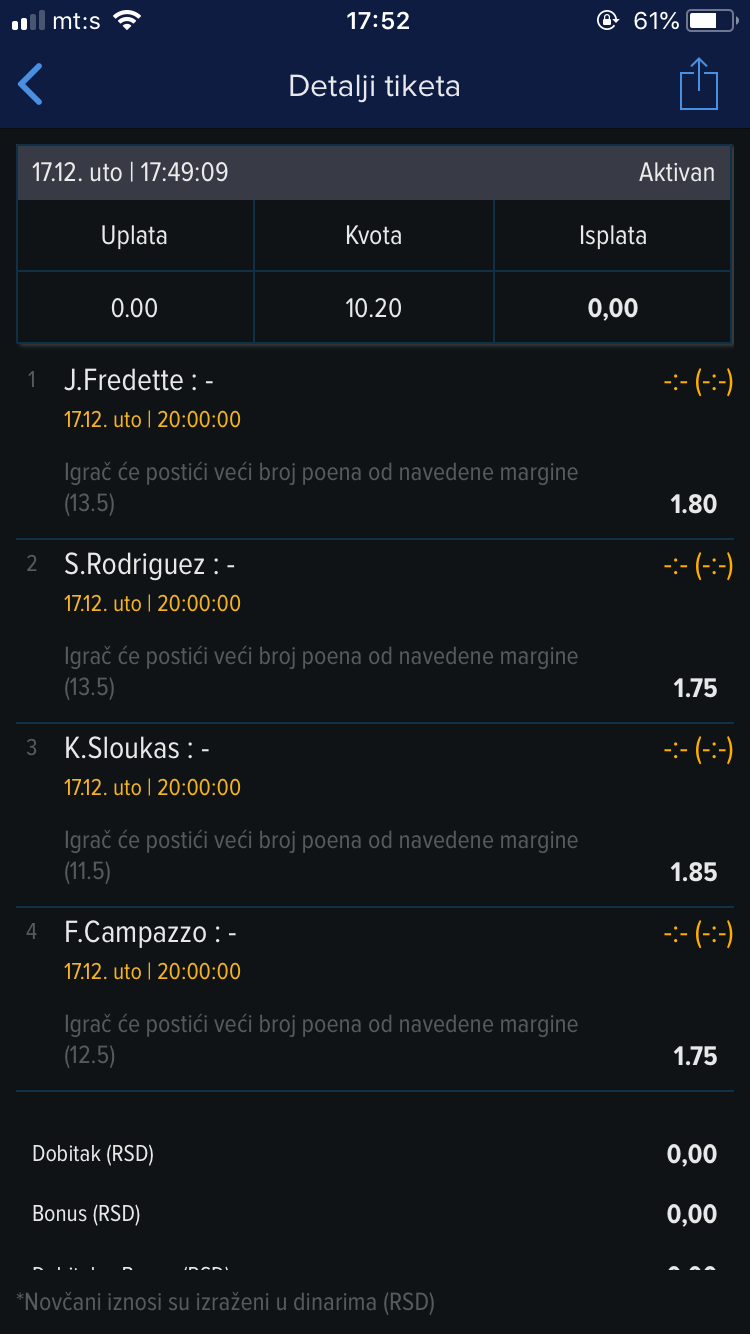750x1334 pixels.
Task: Share this ticket
Action: pyautogui.click(x=699, y=84)
